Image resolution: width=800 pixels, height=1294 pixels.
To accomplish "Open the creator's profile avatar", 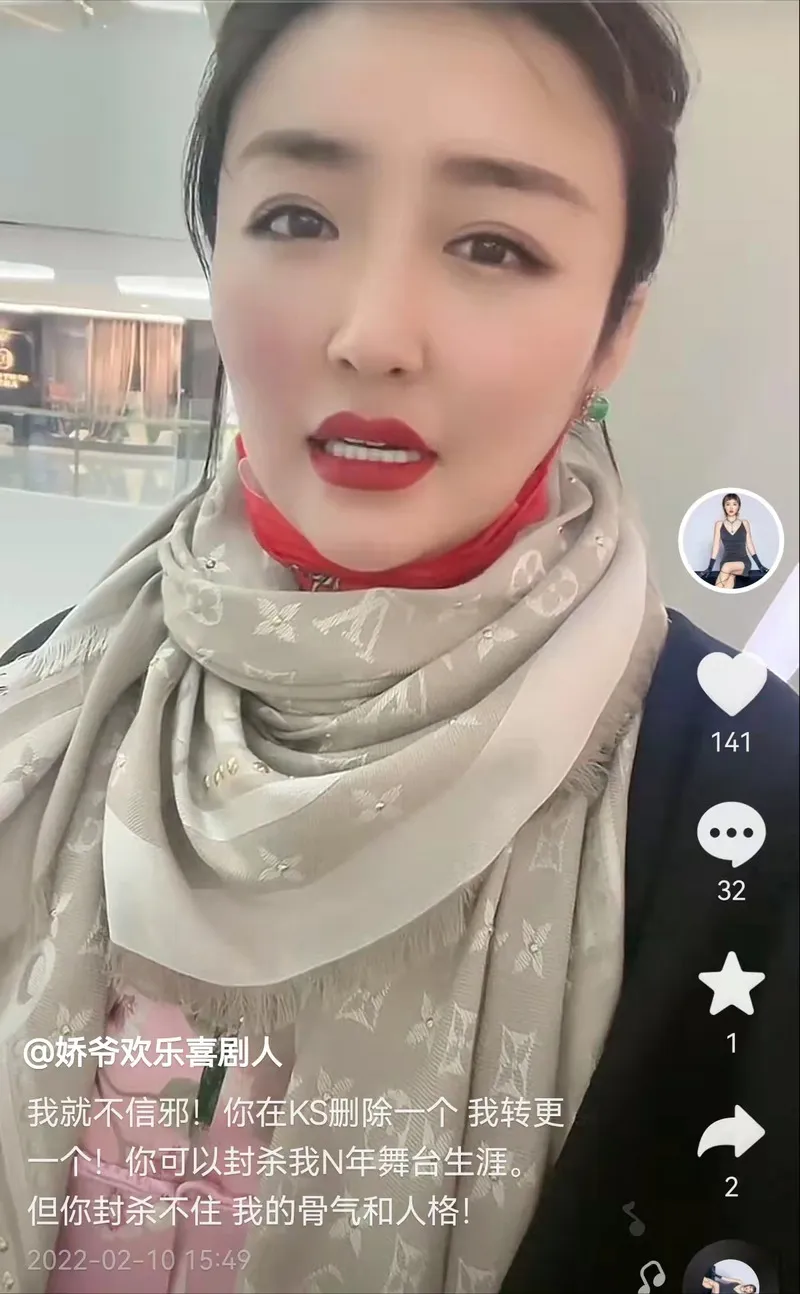I will tap(730, 541).
